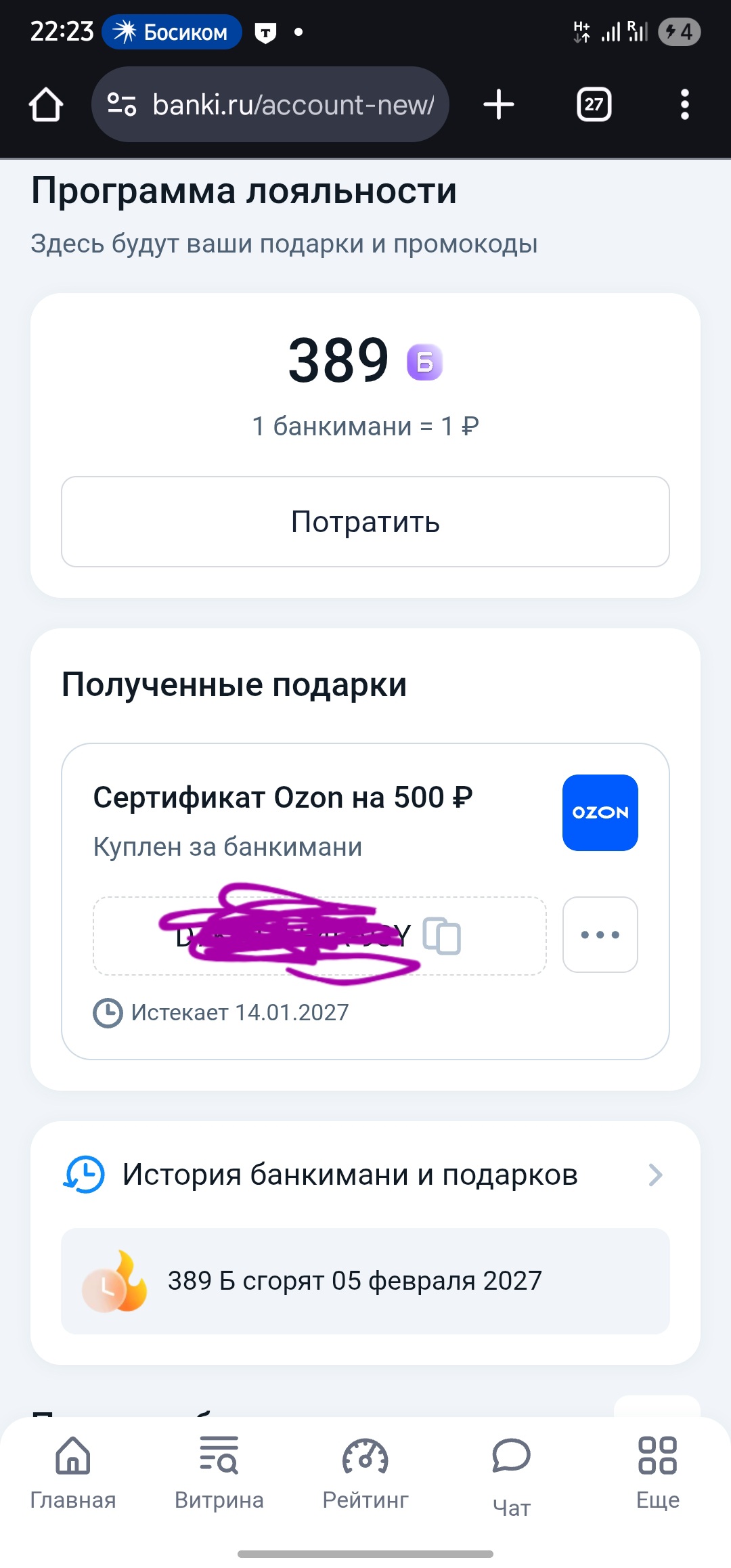The image size is (731, 1568).
Task: Open the three-dot options for Ozon certificate
Action: 600,935
